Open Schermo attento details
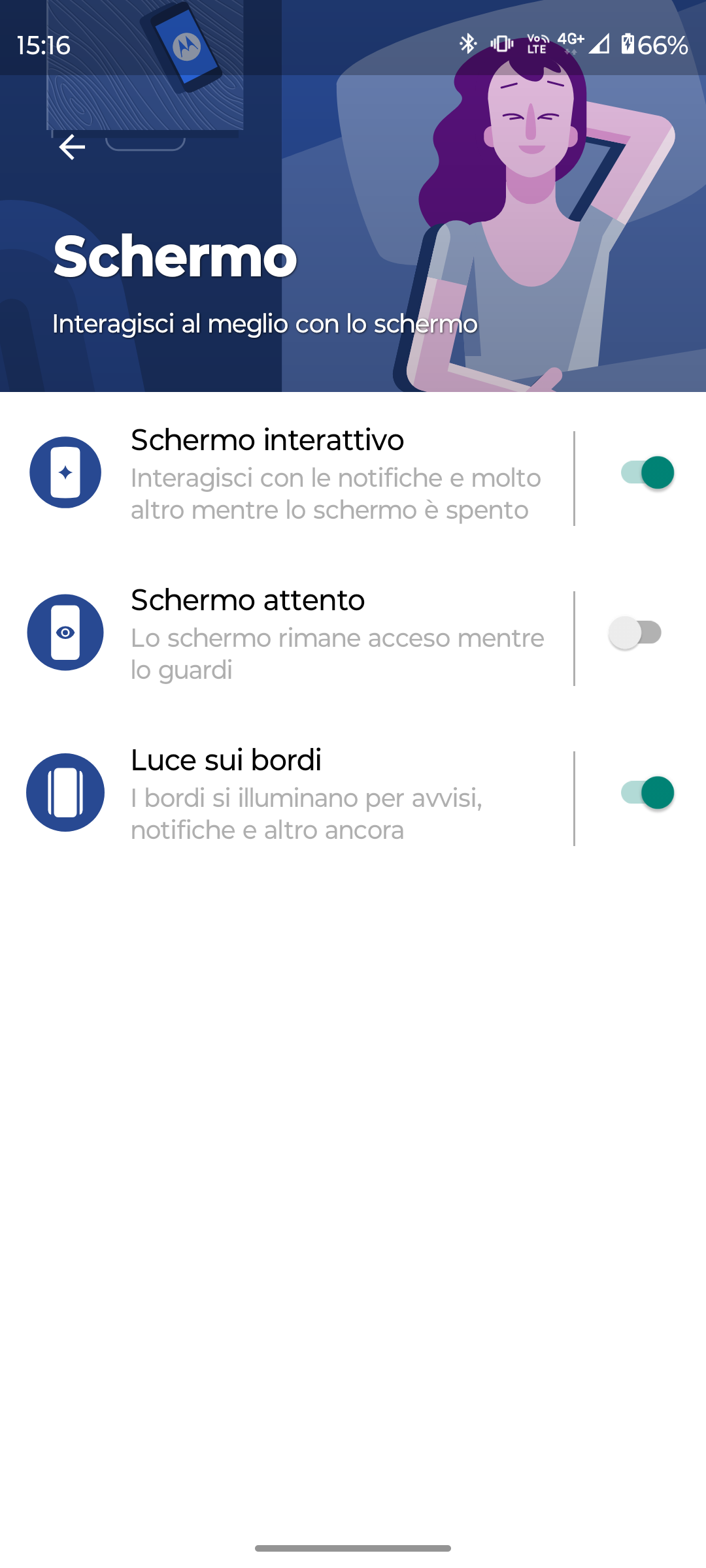Viewport: 706px width, 1568px height. click(294, 634)
